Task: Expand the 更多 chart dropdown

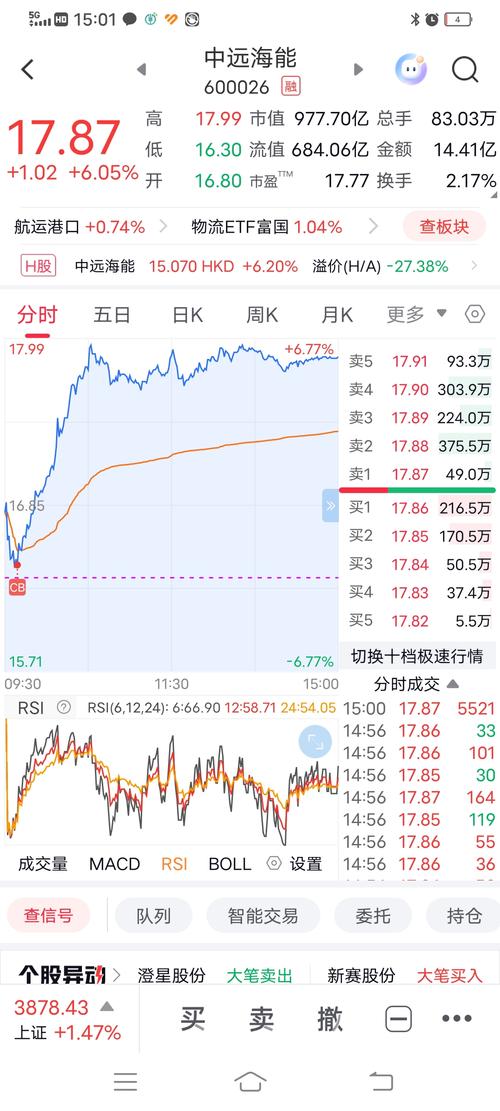Action: click(x=416, y=314)
